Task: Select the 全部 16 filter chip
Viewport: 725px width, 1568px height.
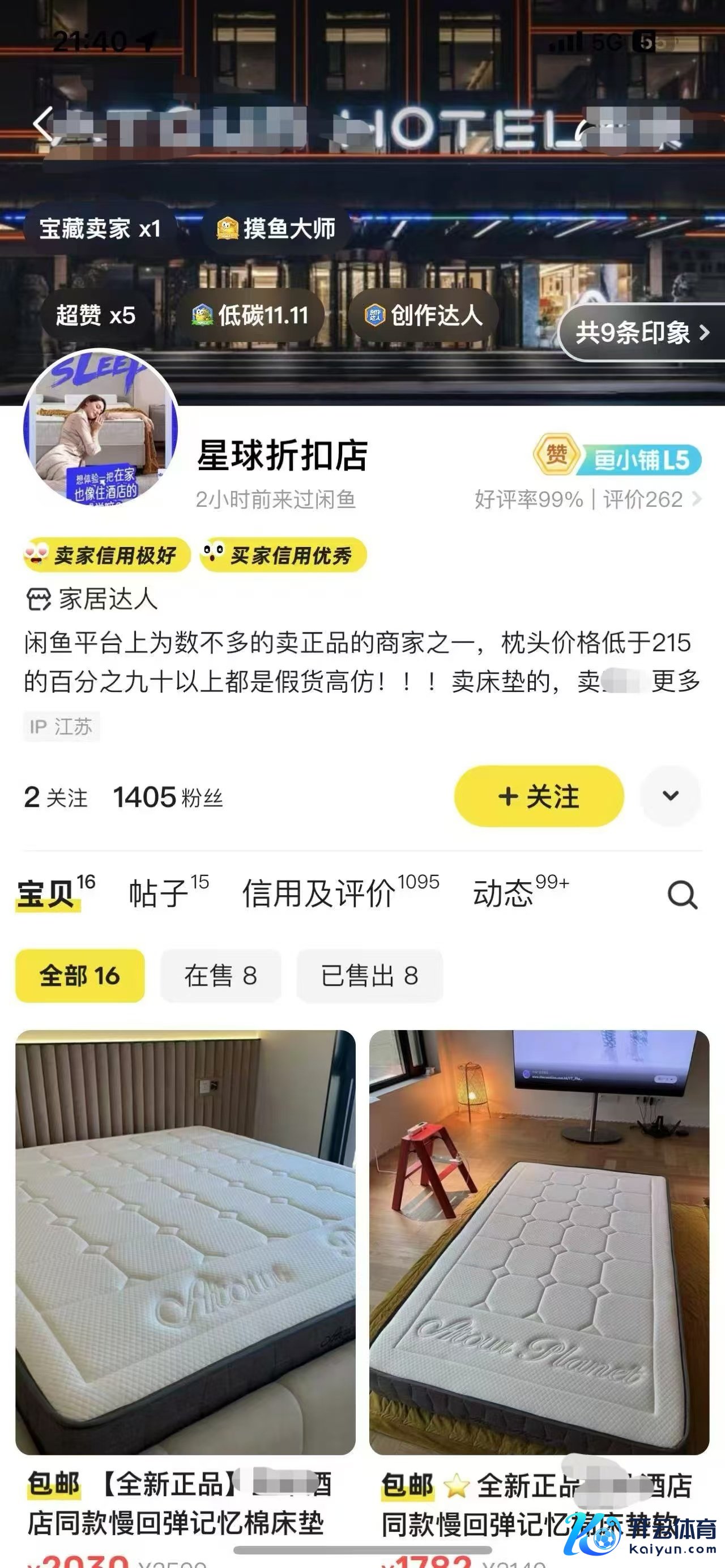Action: 80,976
